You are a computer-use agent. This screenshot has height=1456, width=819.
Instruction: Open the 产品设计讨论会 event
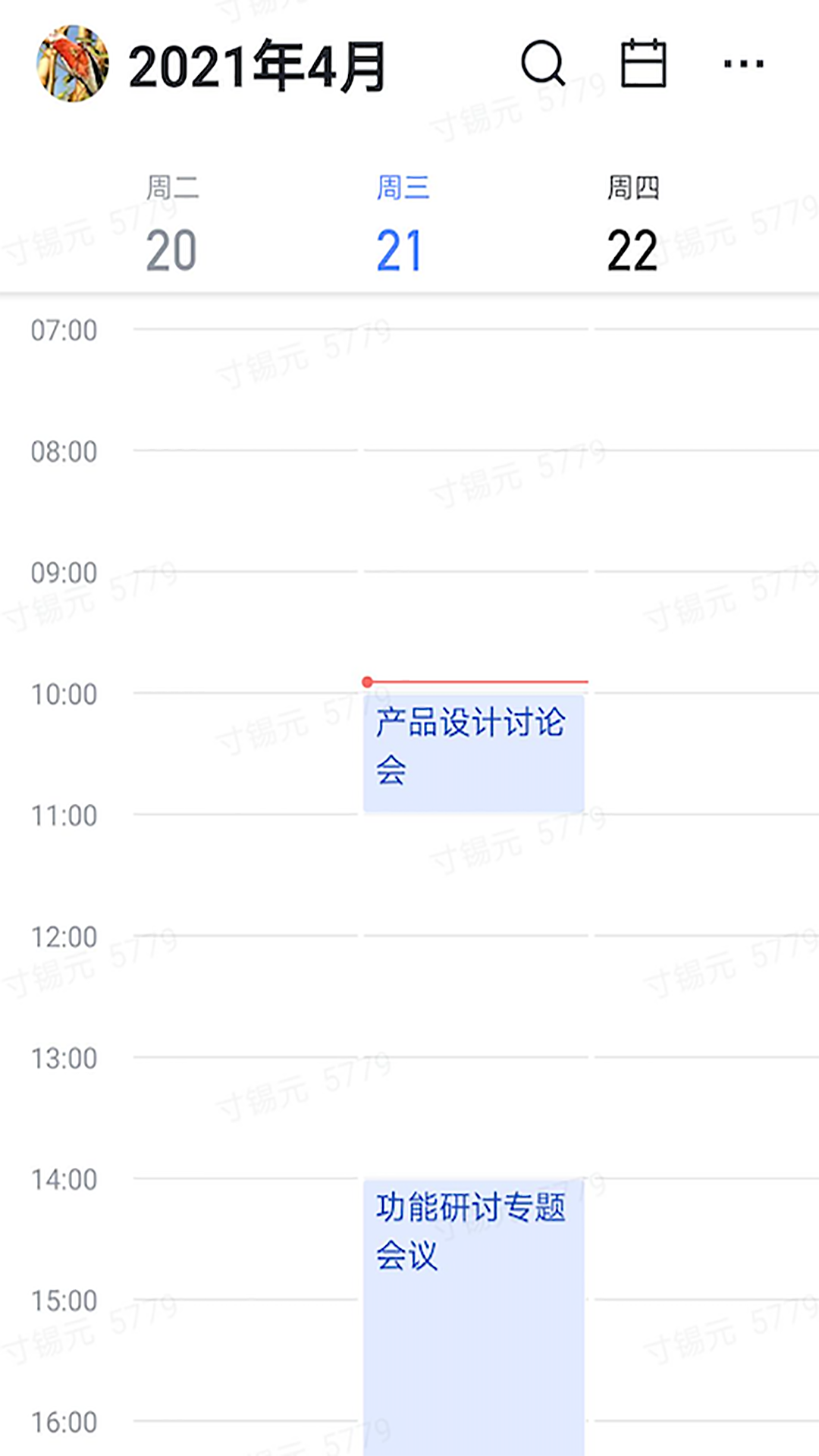pyautogui.click(x=473, y=752)
